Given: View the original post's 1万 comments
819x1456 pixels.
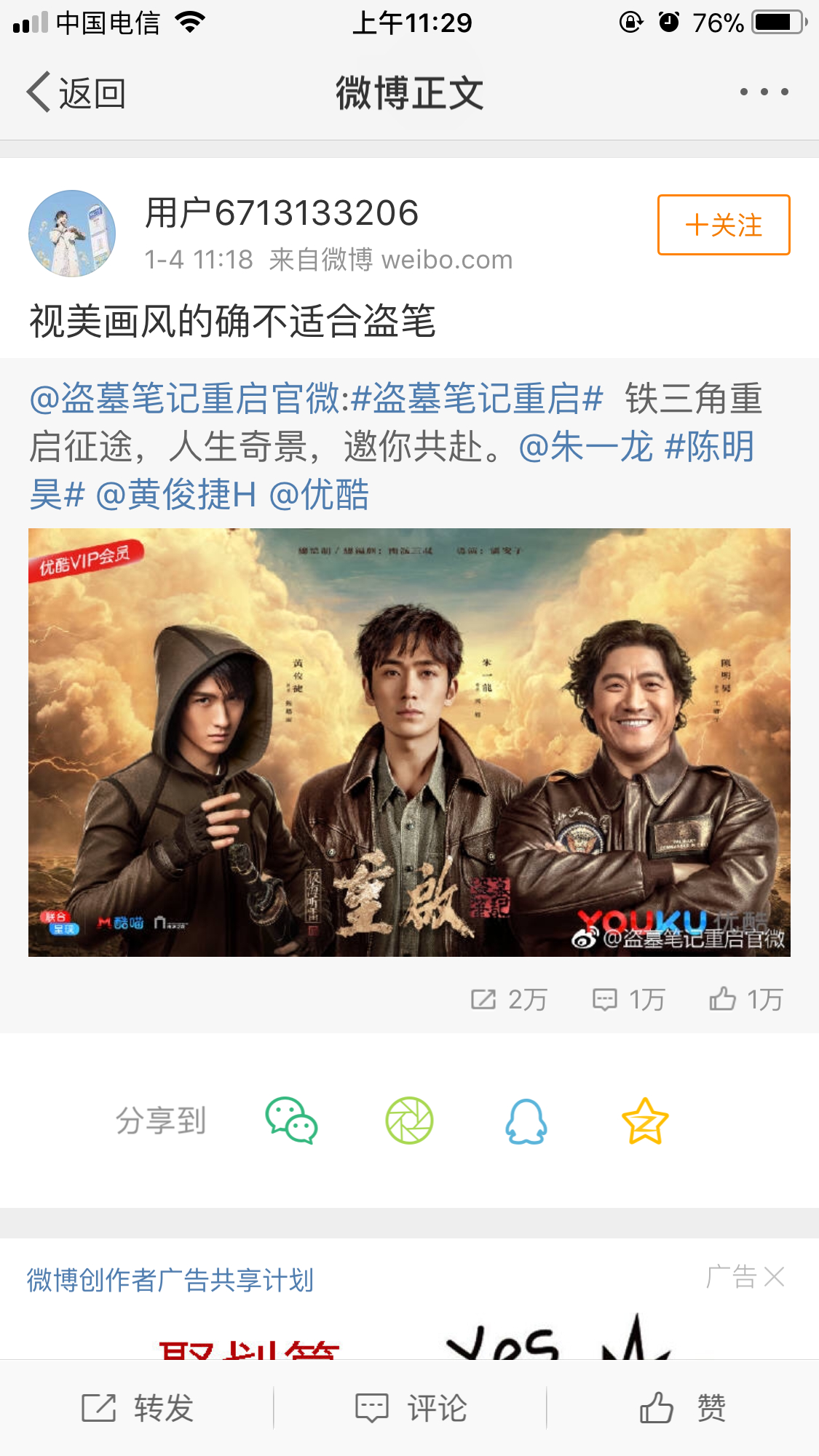Looking at the screenshot, I should [629, 1000].
